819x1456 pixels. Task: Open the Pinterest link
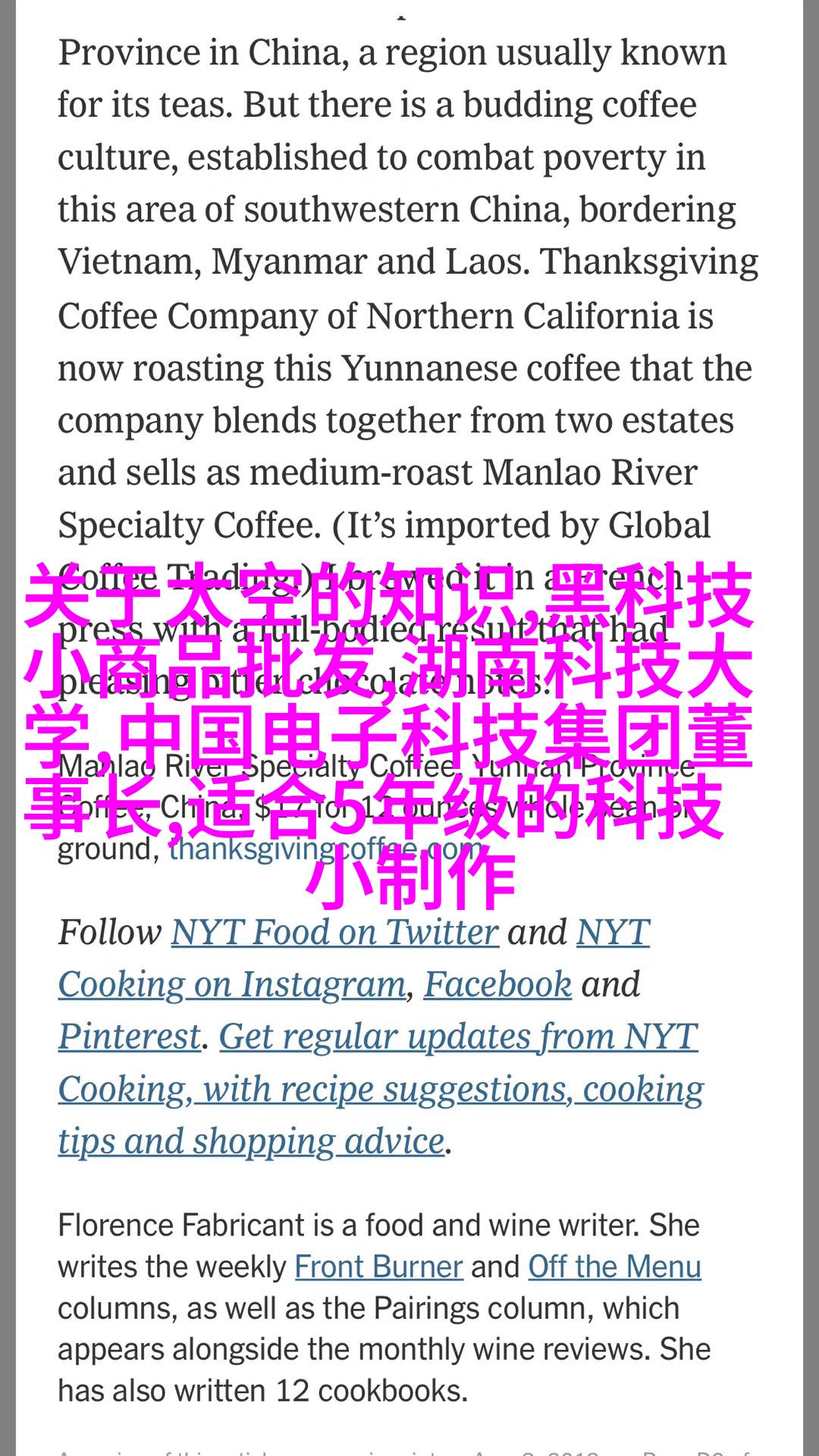pyautogui.click(x=130, y=1037)
